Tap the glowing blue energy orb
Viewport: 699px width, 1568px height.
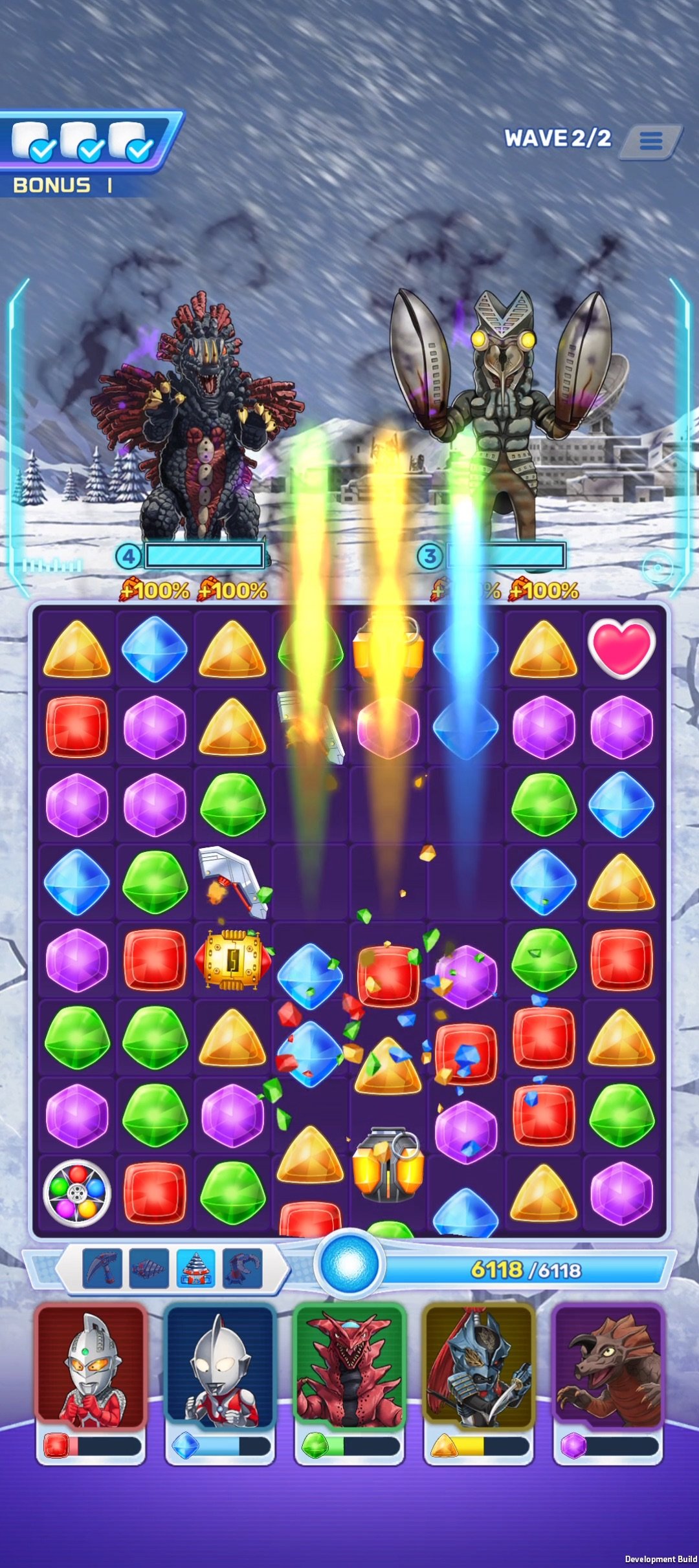point(349,1264)
